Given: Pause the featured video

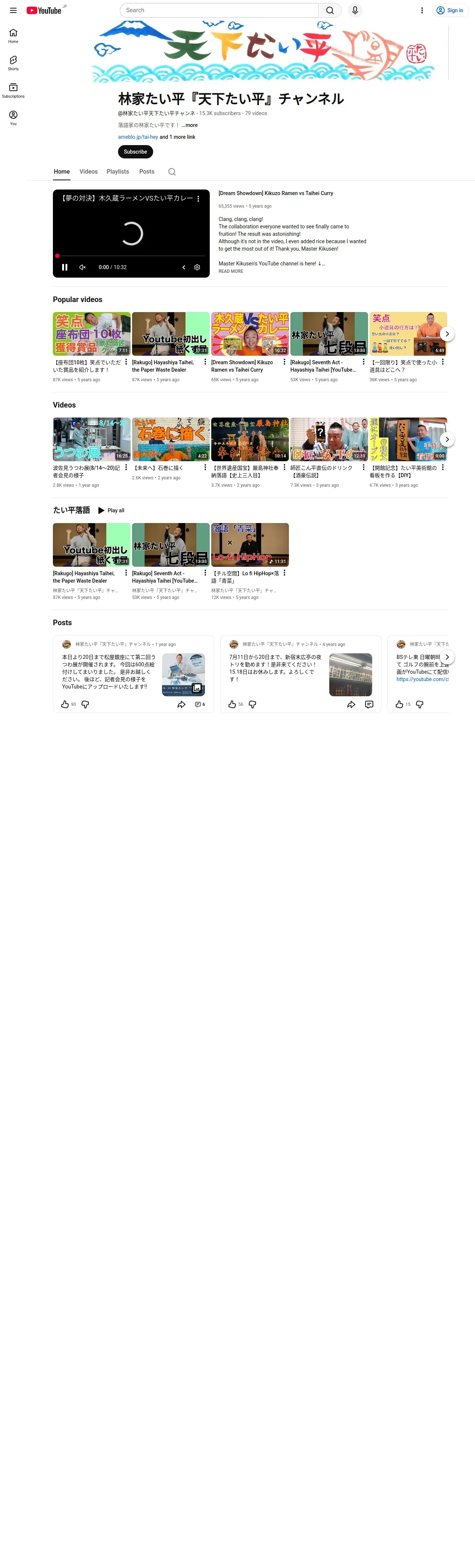Looking at the screenshot, I should pyautogui.click(x=64, y=267).
